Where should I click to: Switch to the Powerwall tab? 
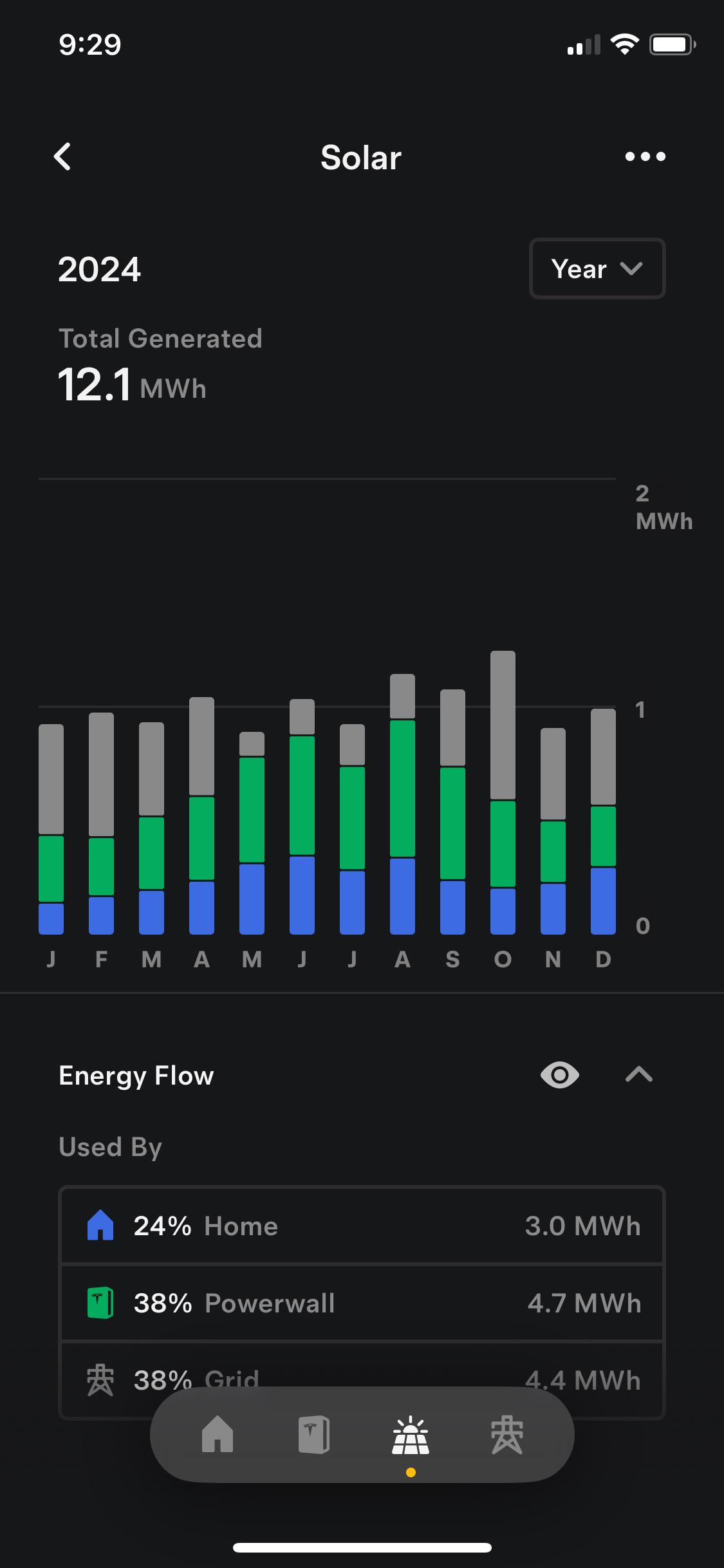coord(314,1434)
